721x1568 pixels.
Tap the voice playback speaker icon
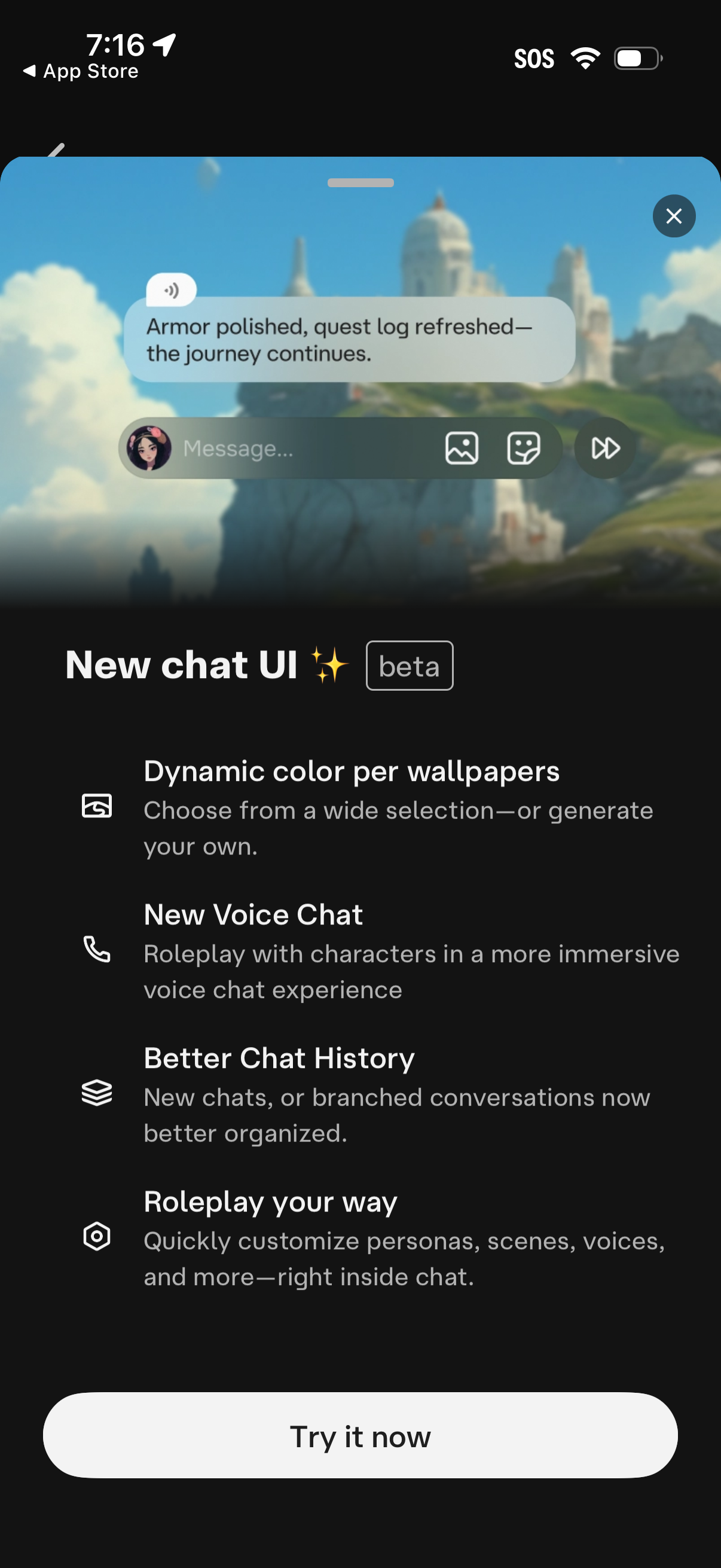click(172, 291)
